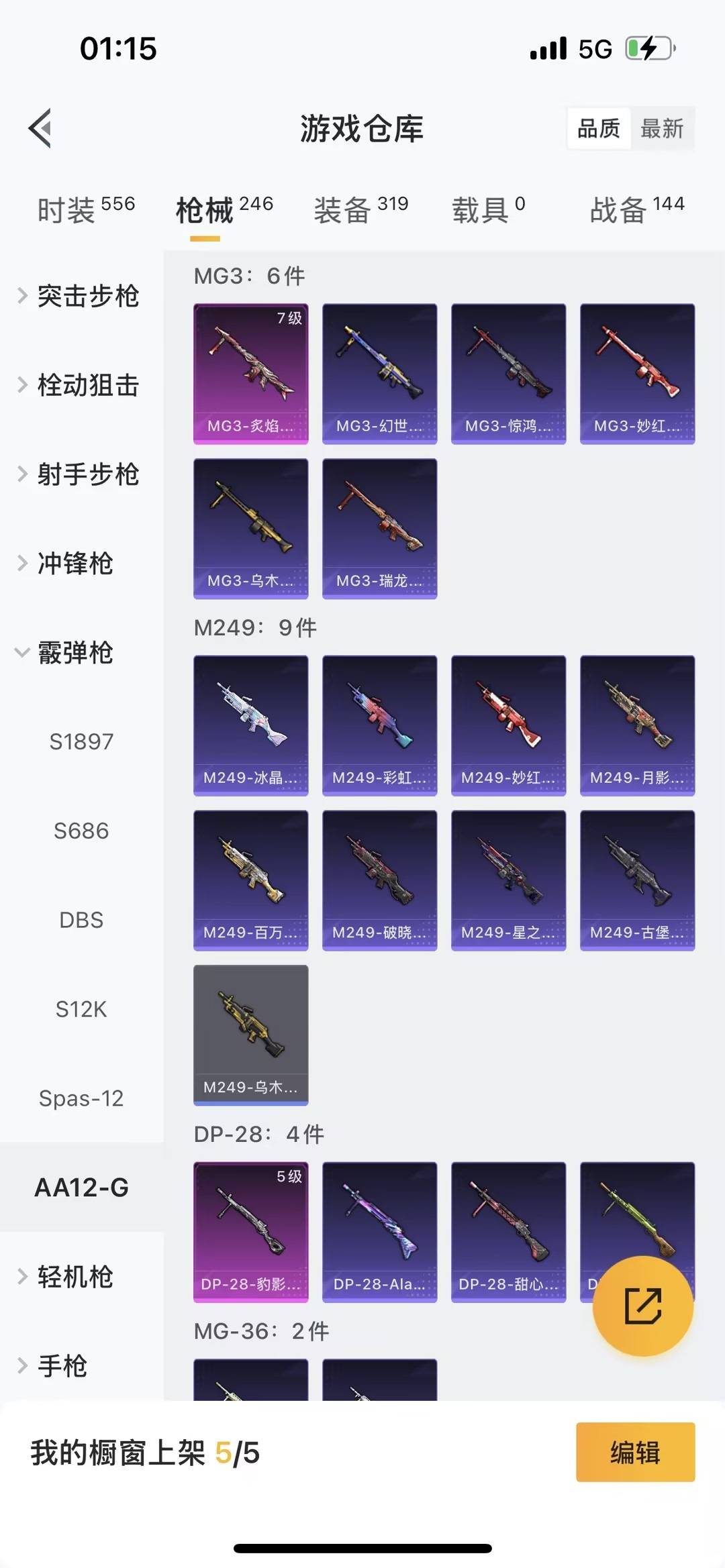Tap the M249-乌木 weapon skin
This screenshot has width=725, height=1568.
click(250, 1035)
